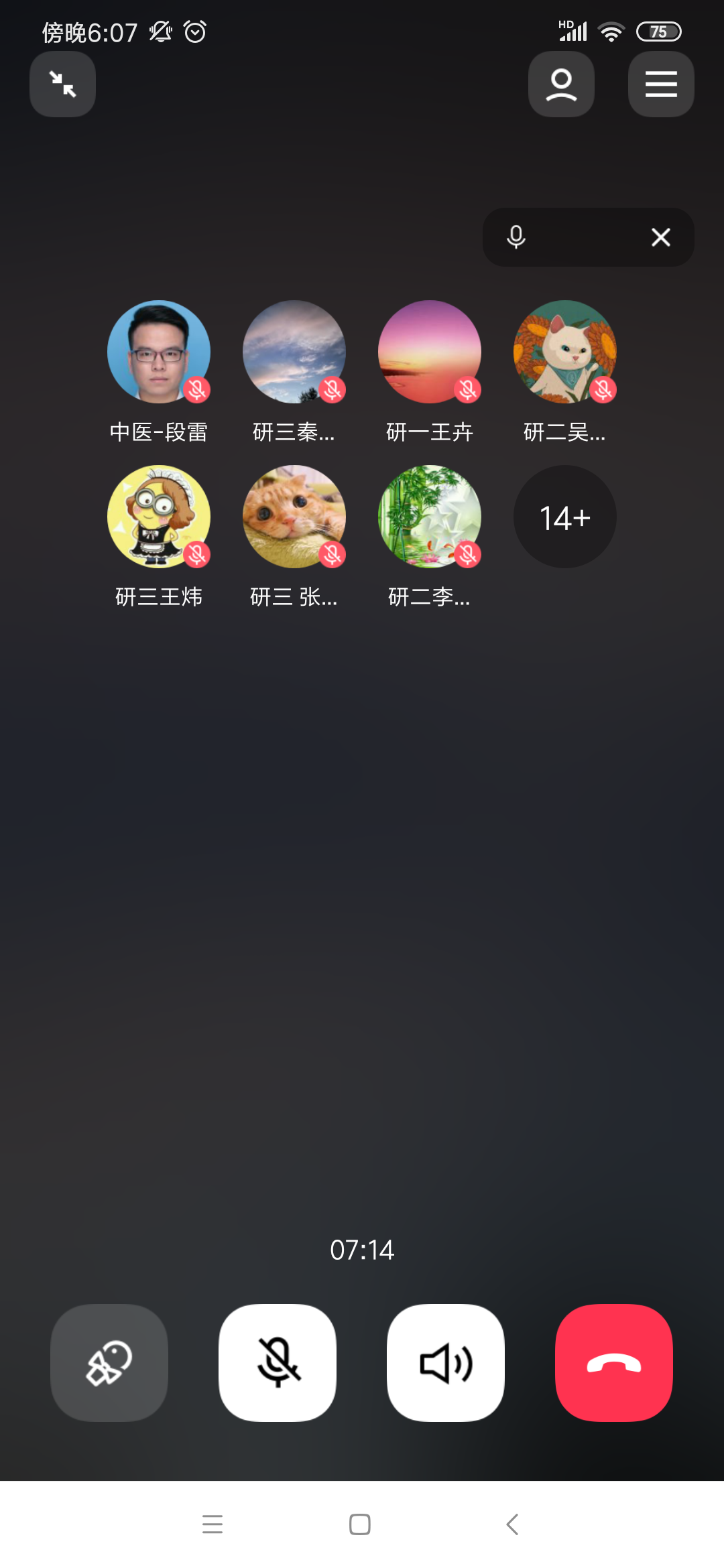Screen dimensions: 724x1568
Task: Select participant 研二李 bamboo avatar
Action: coord(429,517)
